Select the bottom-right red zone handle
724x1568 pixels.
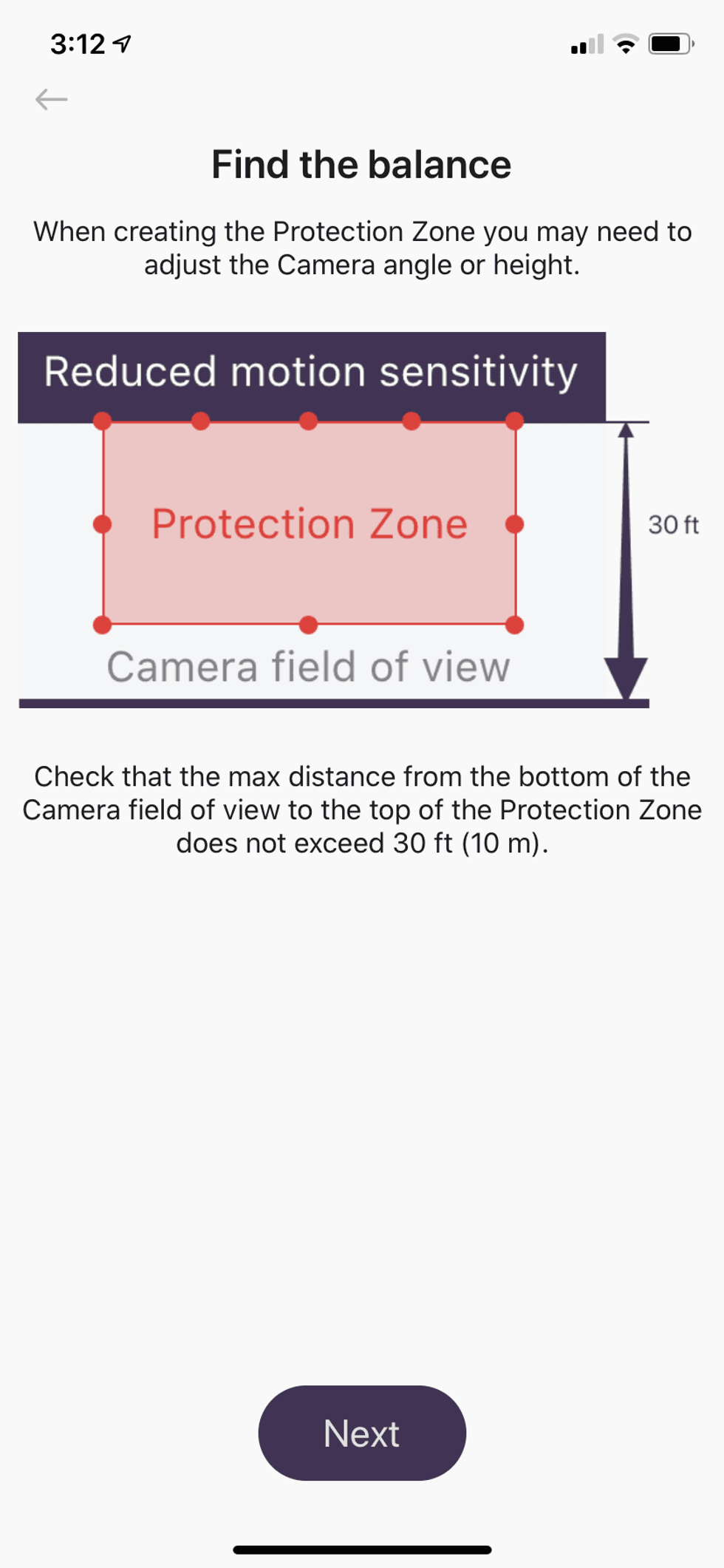coord(514,625)
